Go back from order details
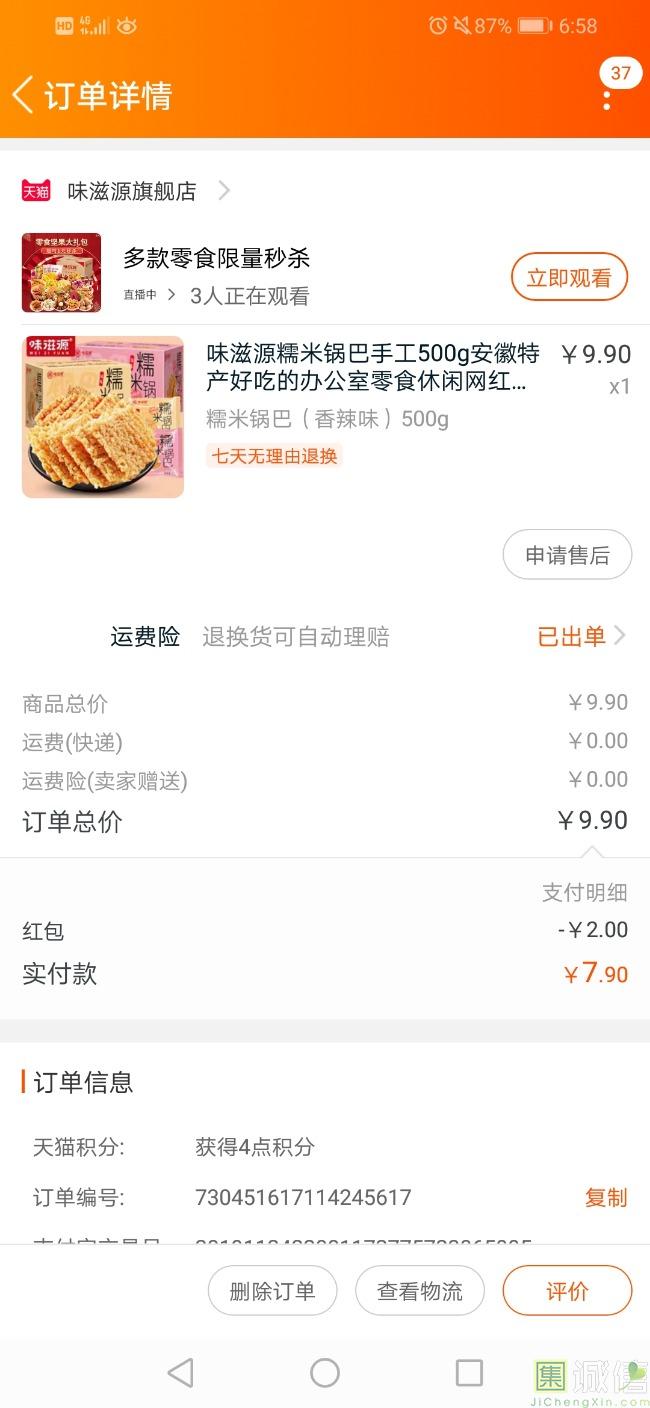The height and width of the screenshot is (1408, 650). (24, 95)
